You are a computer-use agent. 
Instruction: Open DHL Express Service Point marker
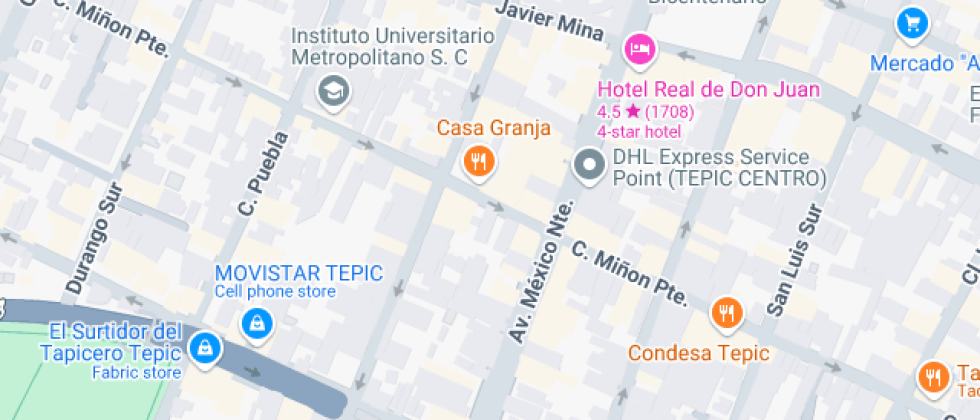(x=589, y=166)
